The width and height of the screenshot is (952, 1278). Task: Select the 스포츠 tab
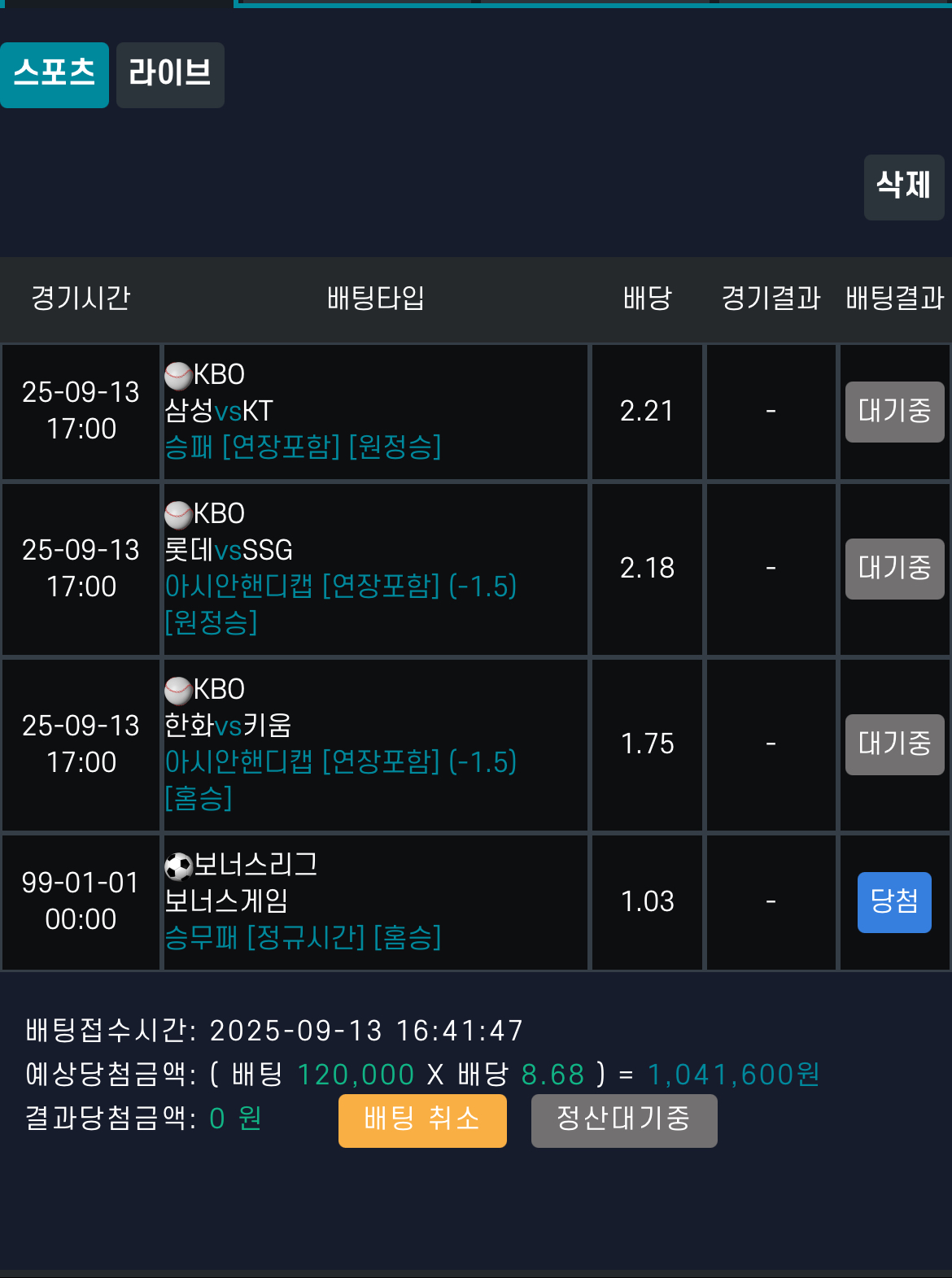(54, 75)
